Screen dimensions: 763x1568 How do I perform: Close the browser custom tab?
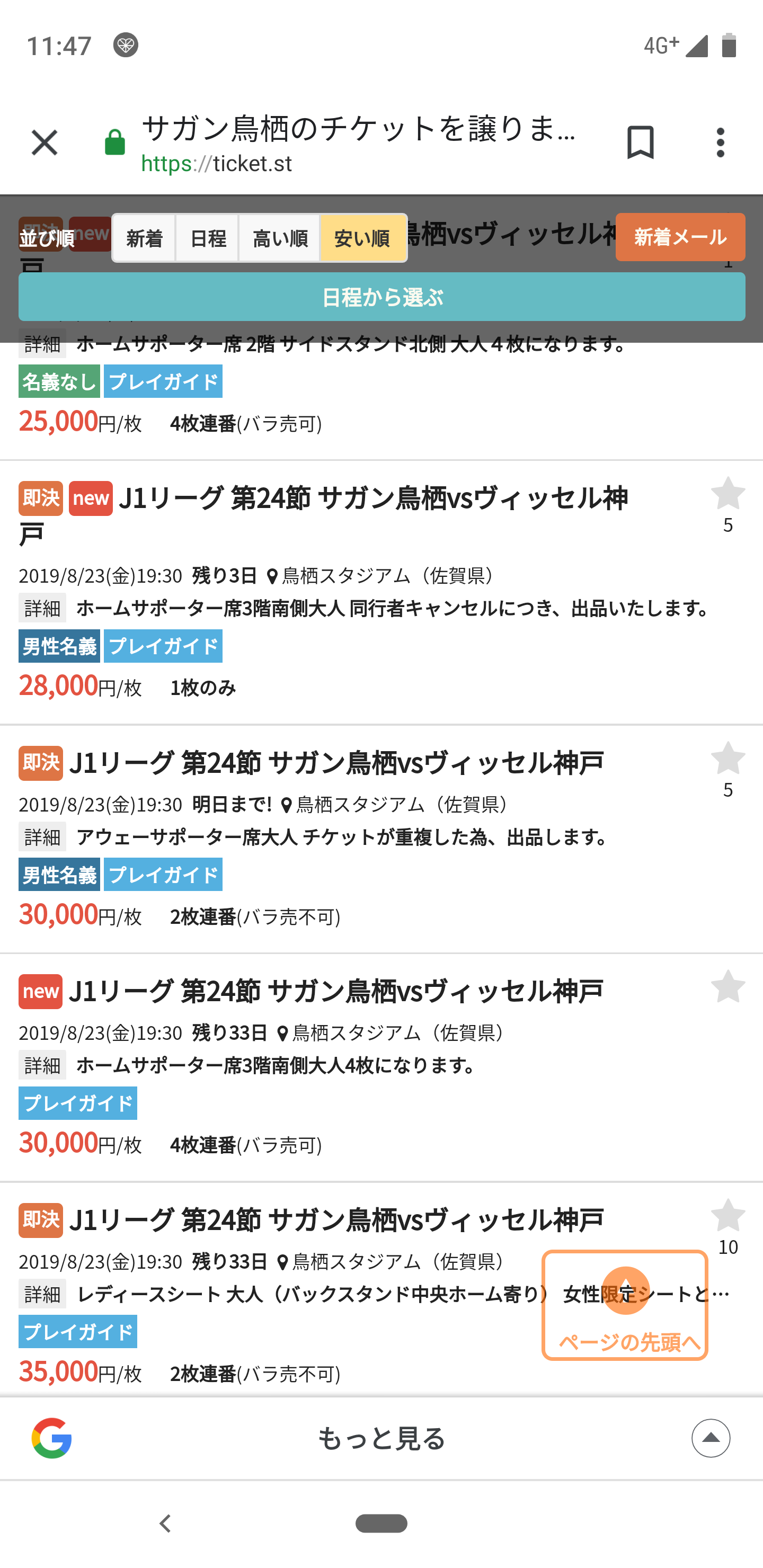45,143
